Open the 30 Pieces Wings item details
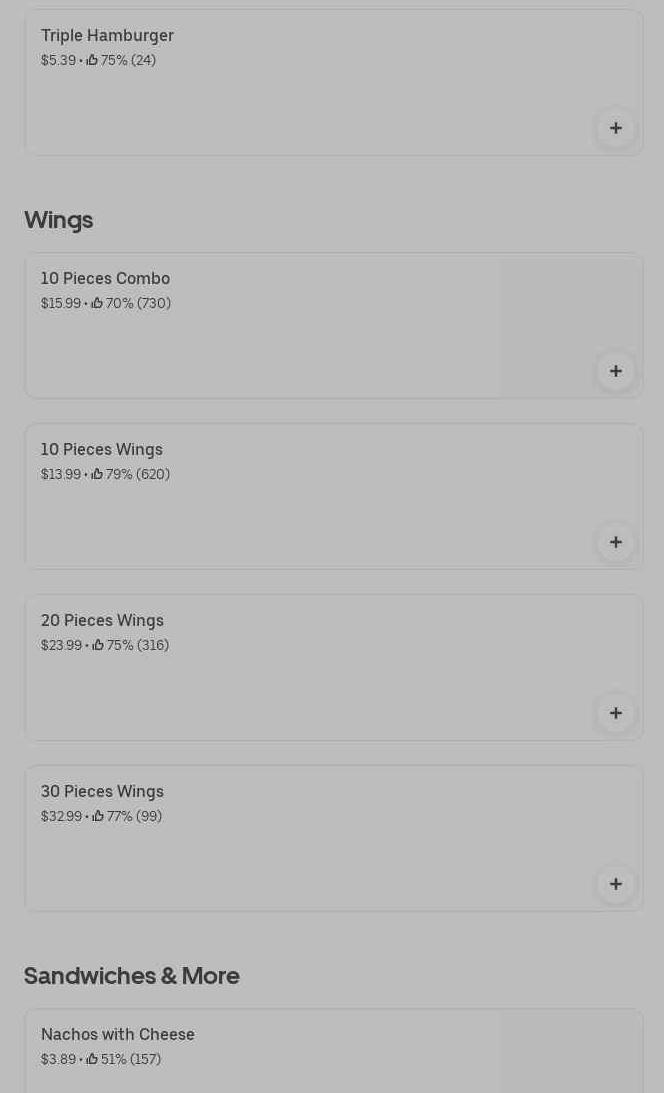The height and width of the screenshot is (1093, 664). click(300, 839)
